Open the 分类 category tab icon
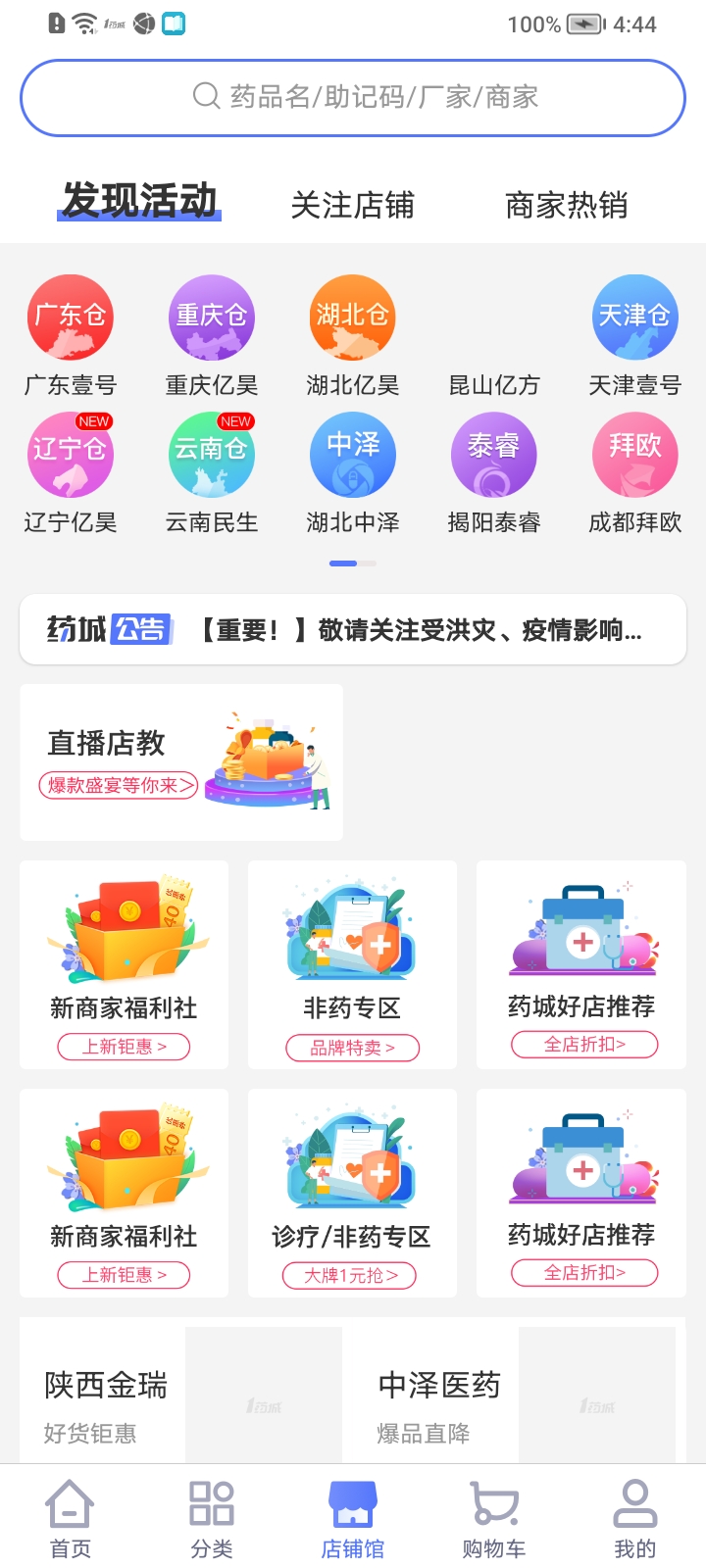706x1568 pixels. pos(210,1509)
